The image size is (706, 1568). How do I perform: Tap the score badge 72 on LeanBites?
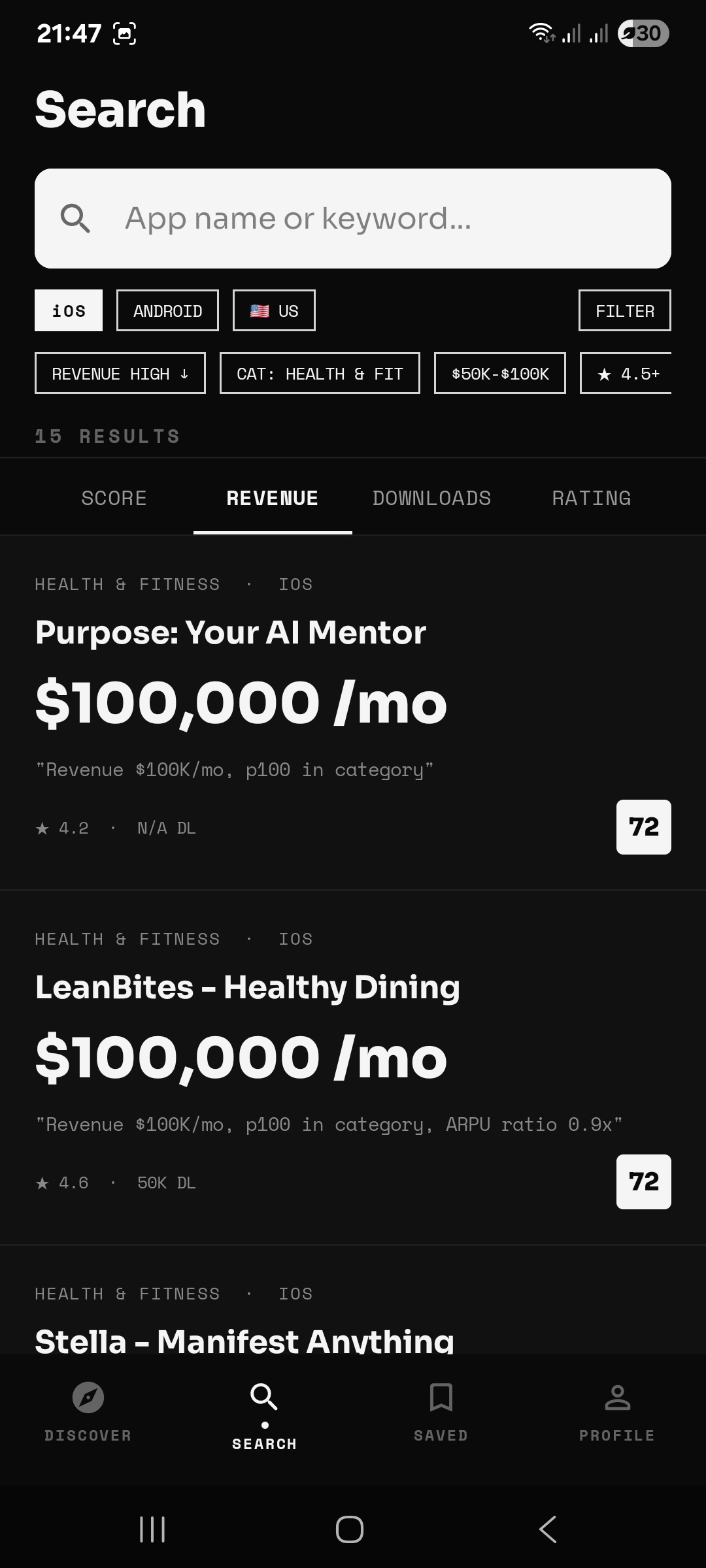(644, 1181)
